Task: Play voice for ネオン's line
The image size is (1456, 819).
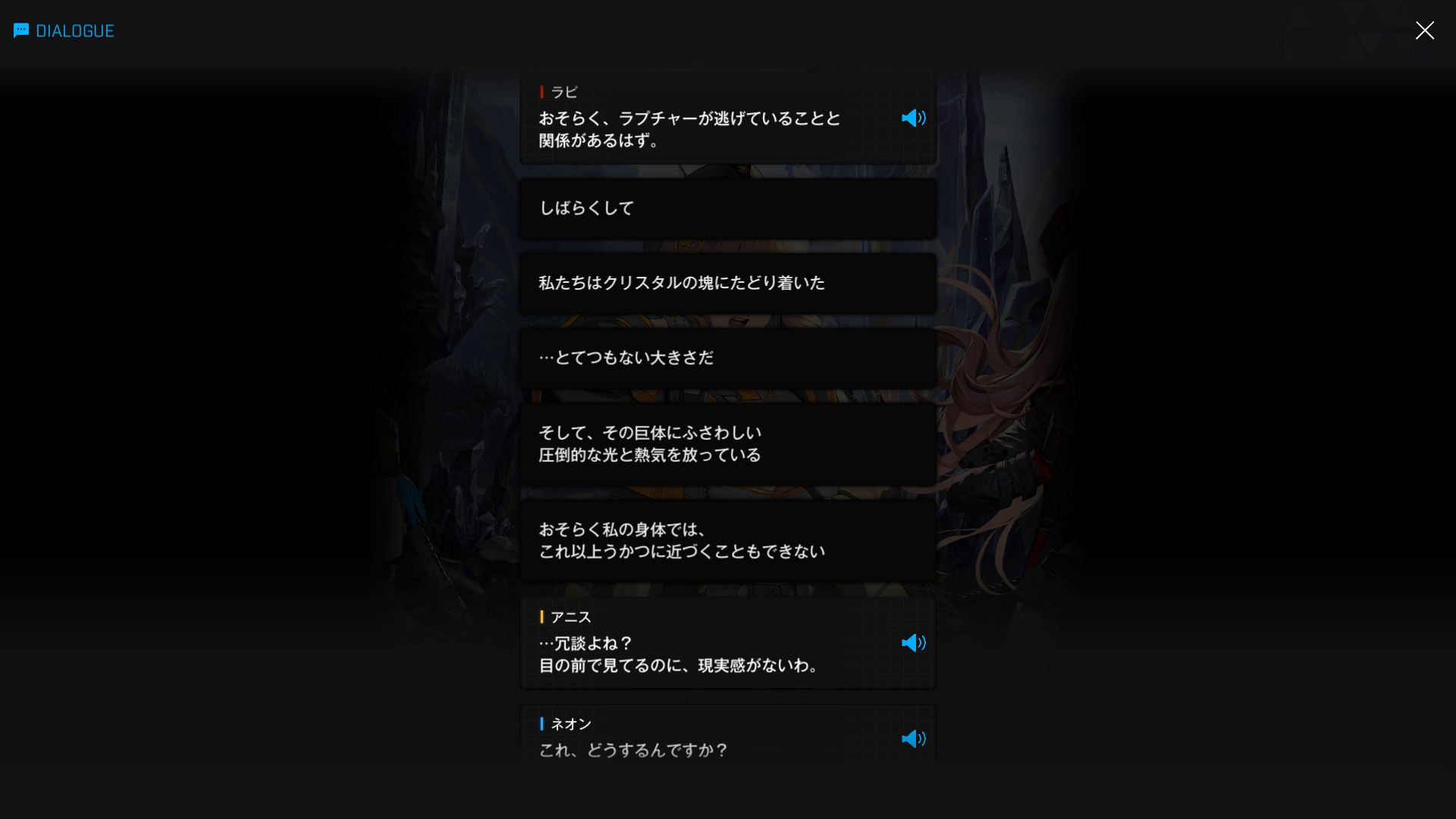Action: [x=913, y=739]
